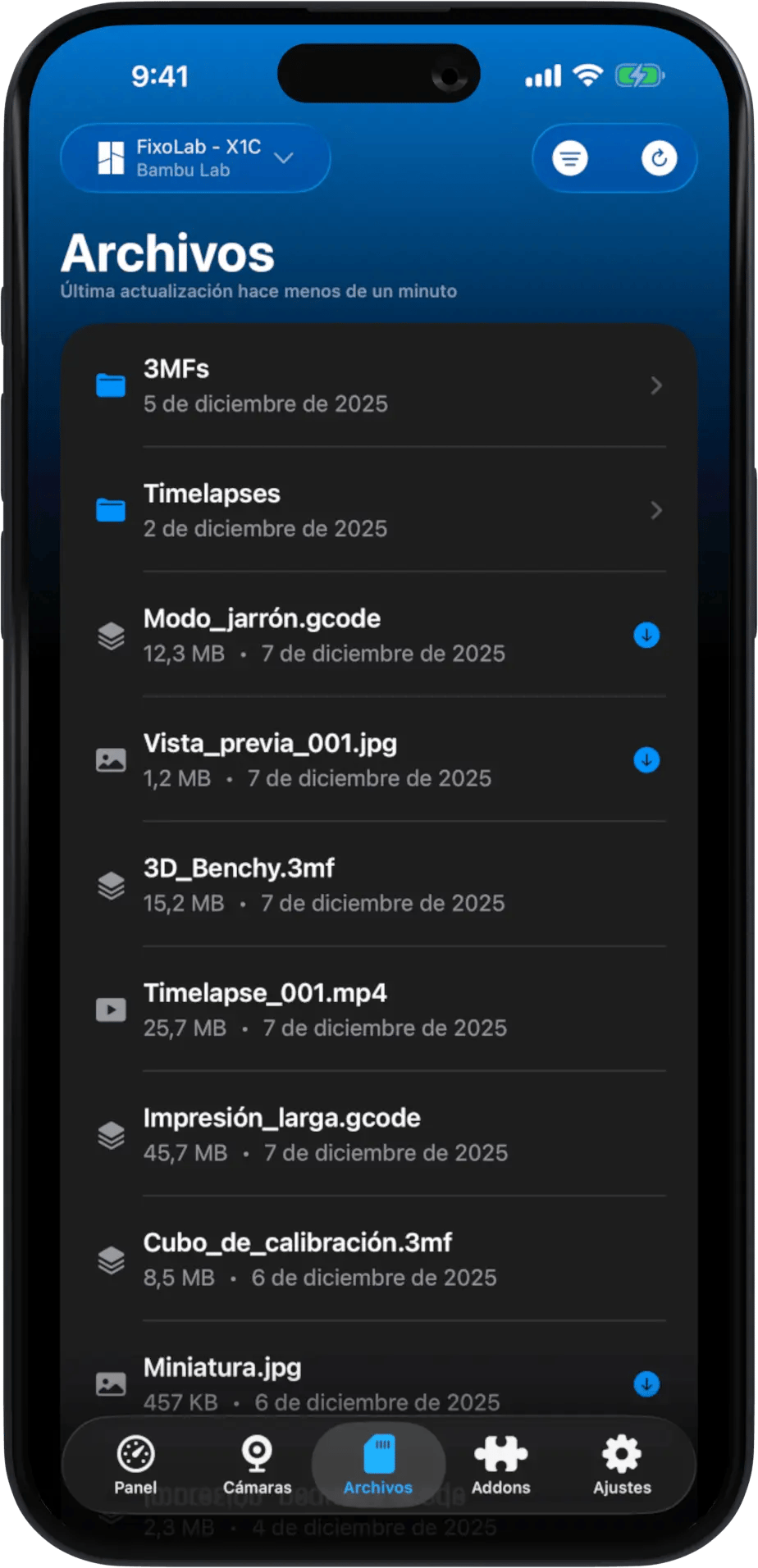Screen dimensions: 758x1568
Task: Open Ajustes settings tab
Action: [622, 1465]
